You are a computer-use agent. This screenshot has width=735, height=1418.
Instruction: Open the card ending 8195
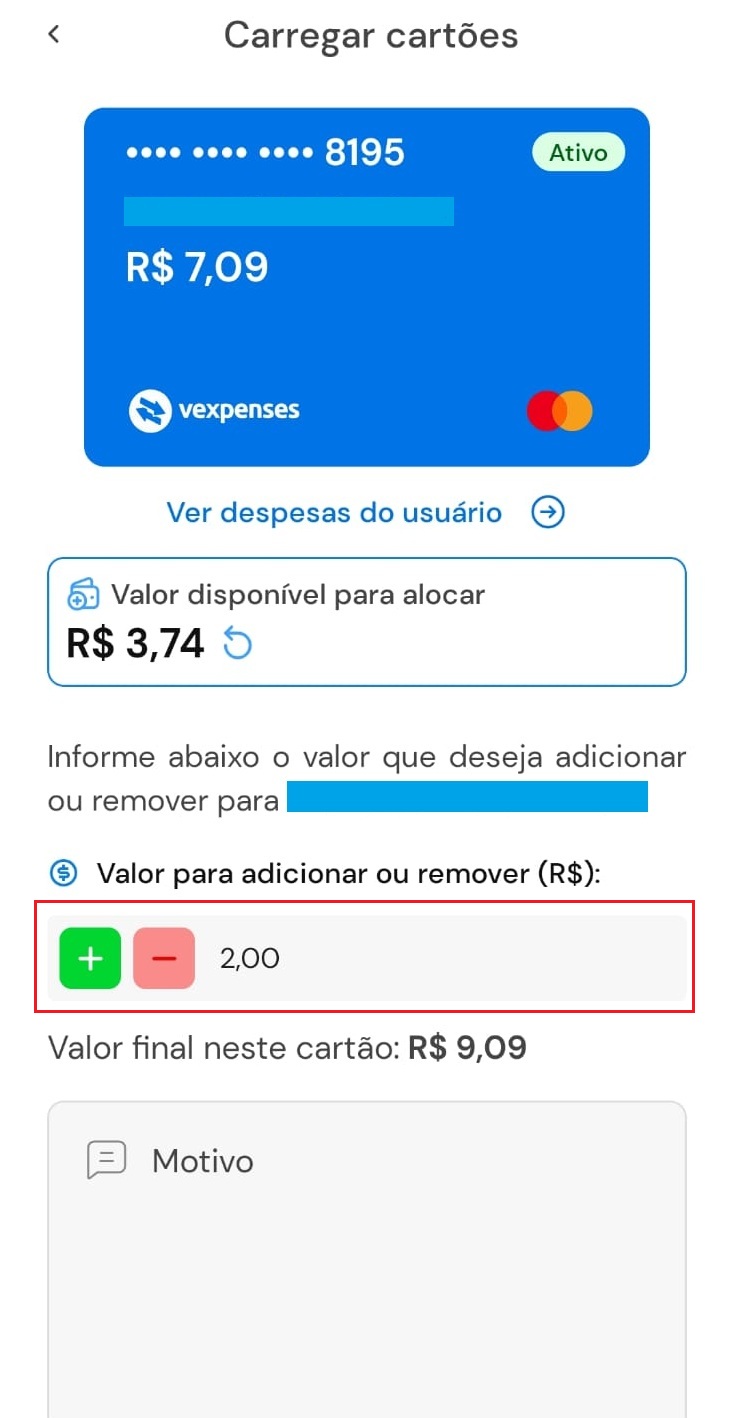366,287
